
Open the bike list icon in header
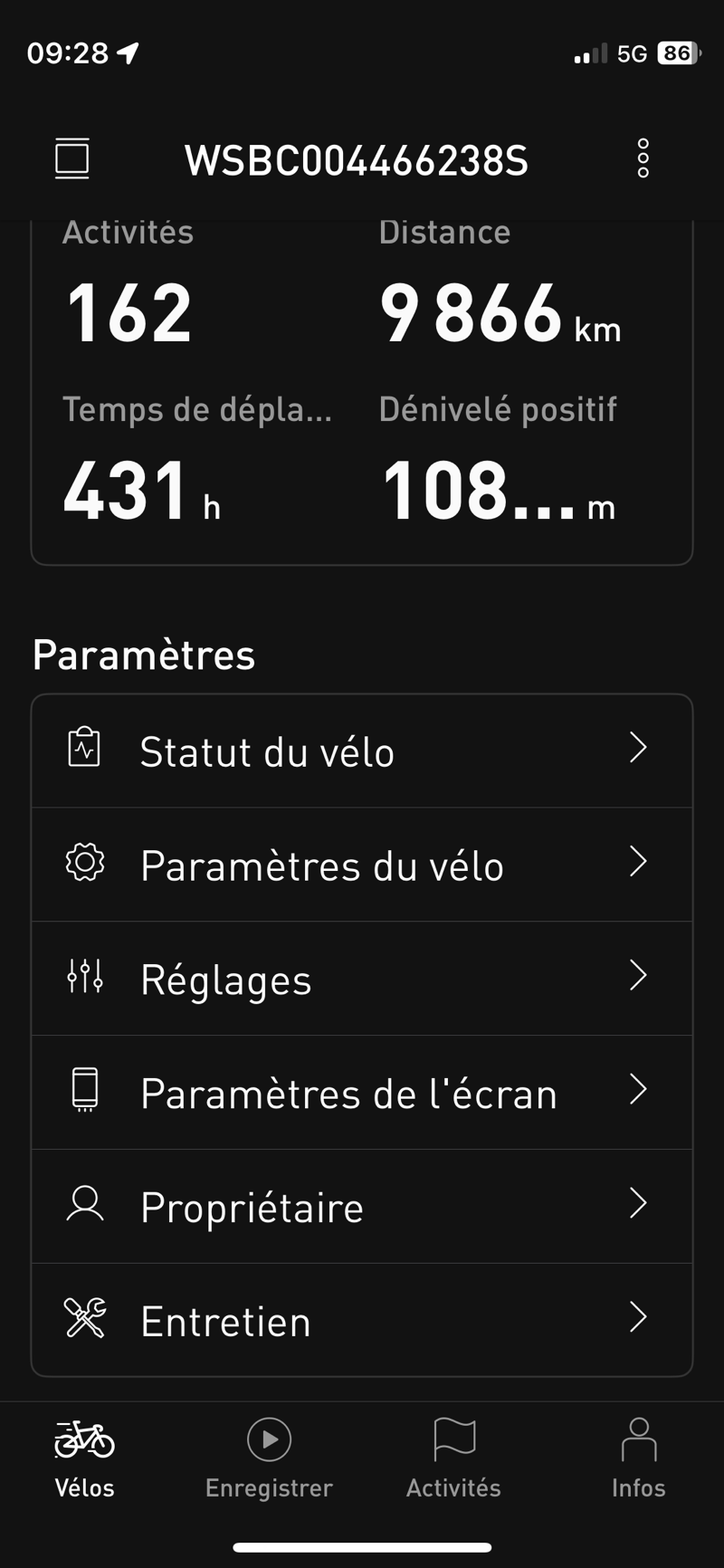[x=72, y=159]
